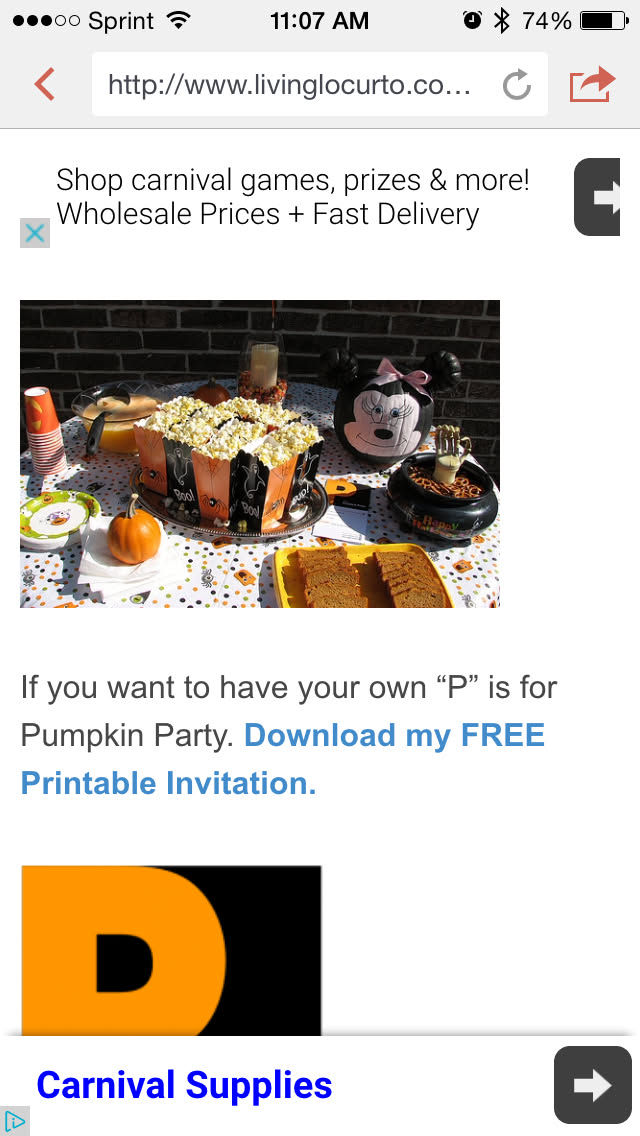Open the orange P invitation image
The width and height of the screenshot is (640, 1136).
[171, 950]
